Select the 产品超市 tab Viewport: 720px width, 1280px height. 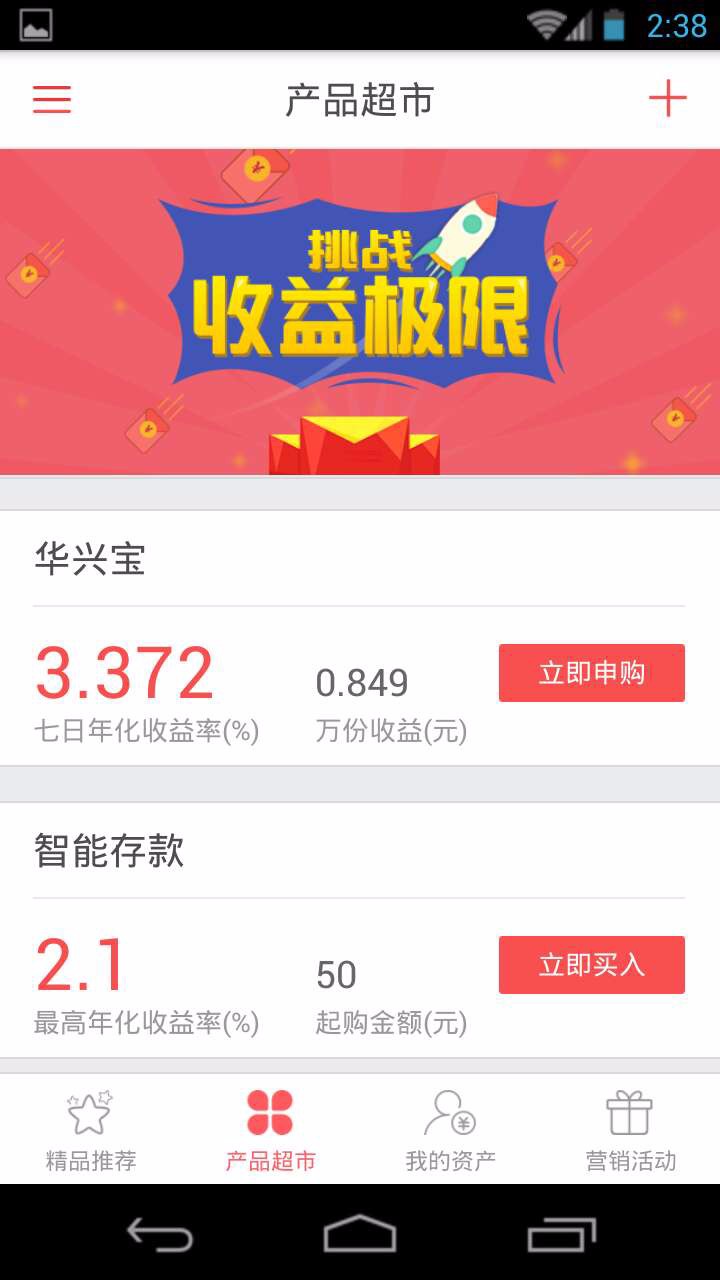click(270, 1131)
